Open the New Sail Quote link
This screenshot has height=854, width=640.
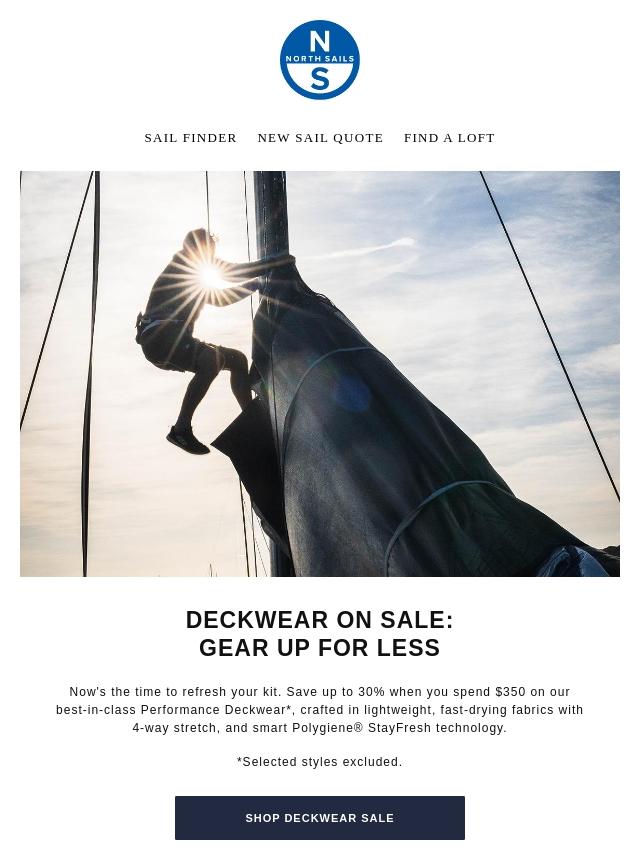tap(320, 138)
